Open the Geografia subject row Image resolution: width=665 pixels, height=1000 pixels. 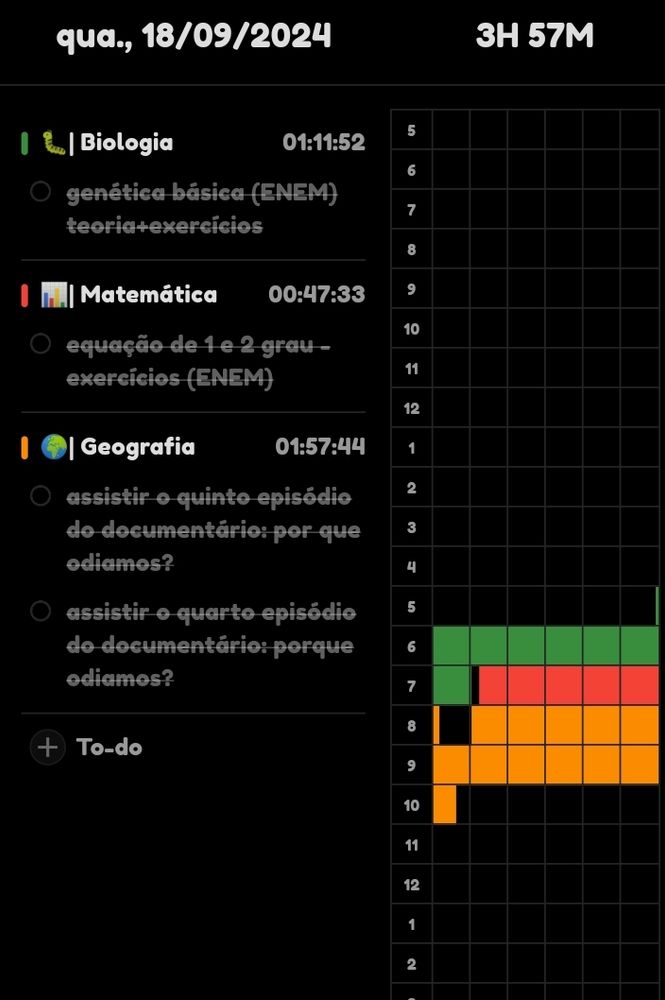[192, 447]
